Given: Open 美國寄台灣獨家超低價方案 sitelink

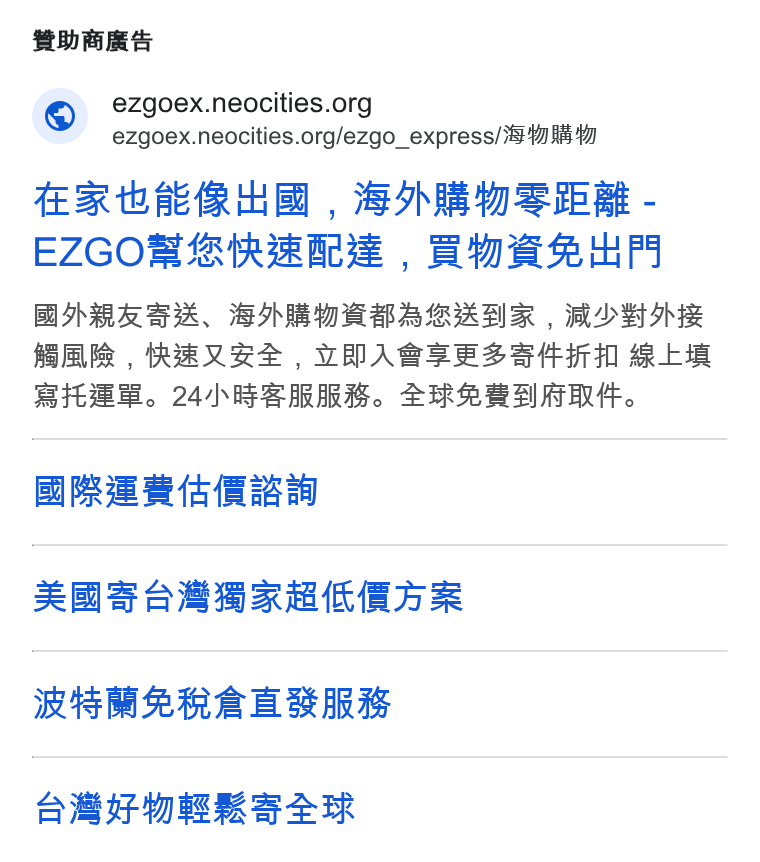Looking at the screenshot, I should [248, 597].
